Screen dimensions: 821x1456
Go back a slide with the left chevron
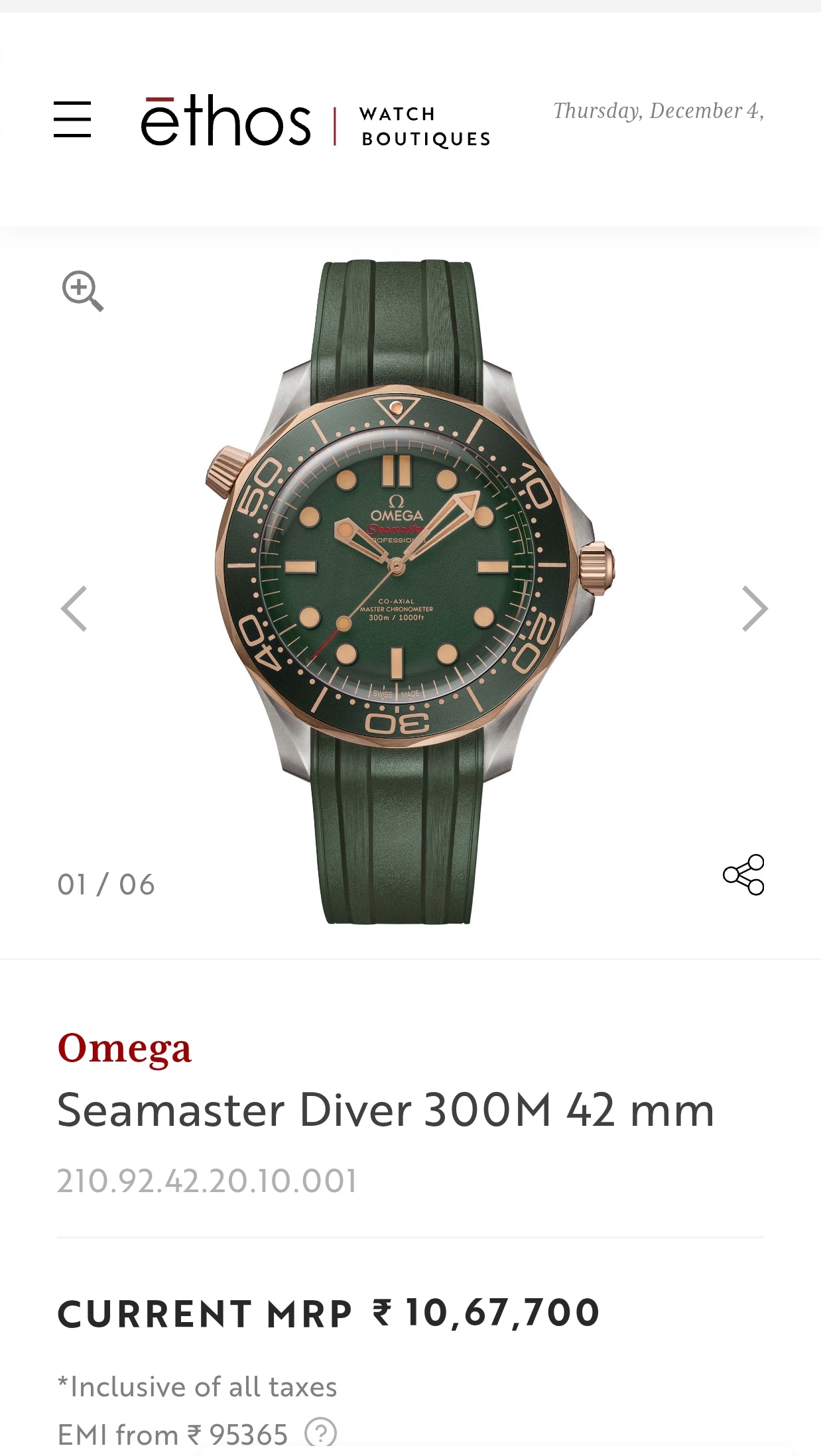73,608
